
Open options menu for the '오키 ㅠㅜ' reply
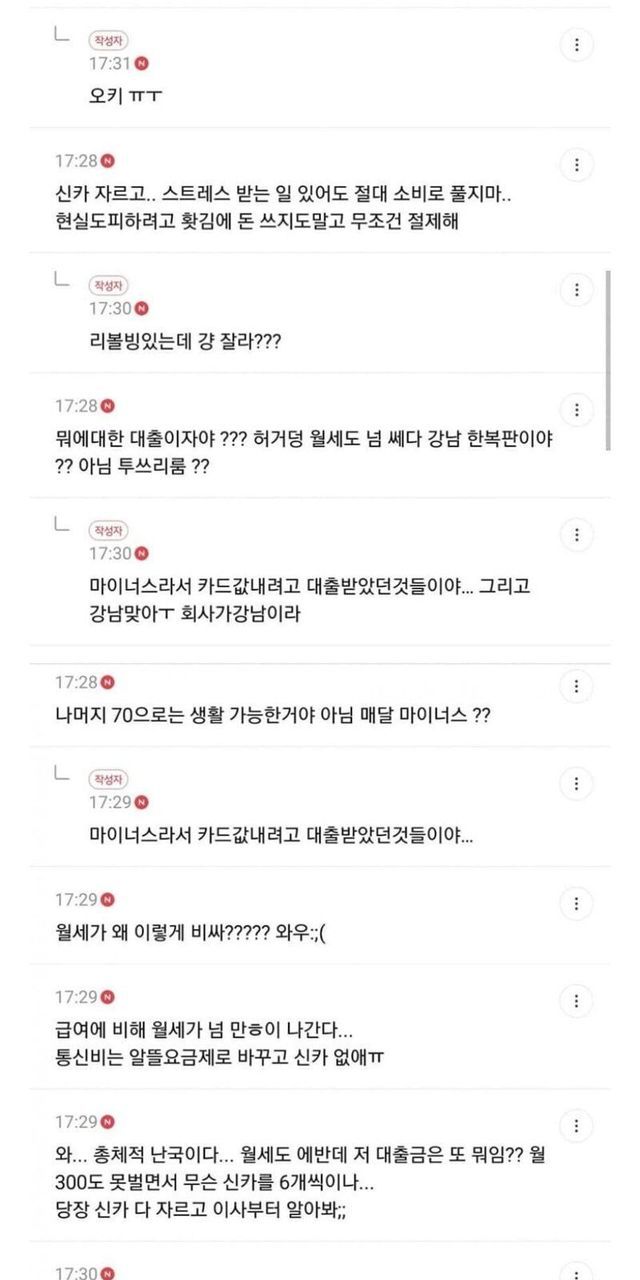(576, 45)
